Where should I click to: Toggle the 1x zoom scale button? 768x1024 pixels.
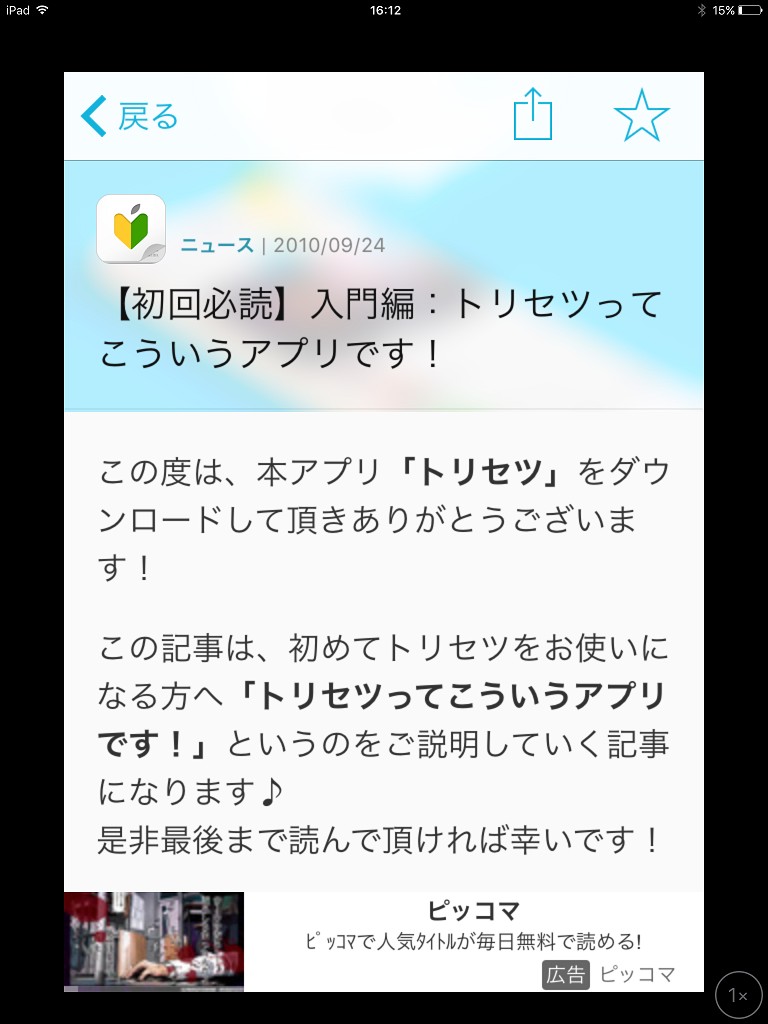738,995
